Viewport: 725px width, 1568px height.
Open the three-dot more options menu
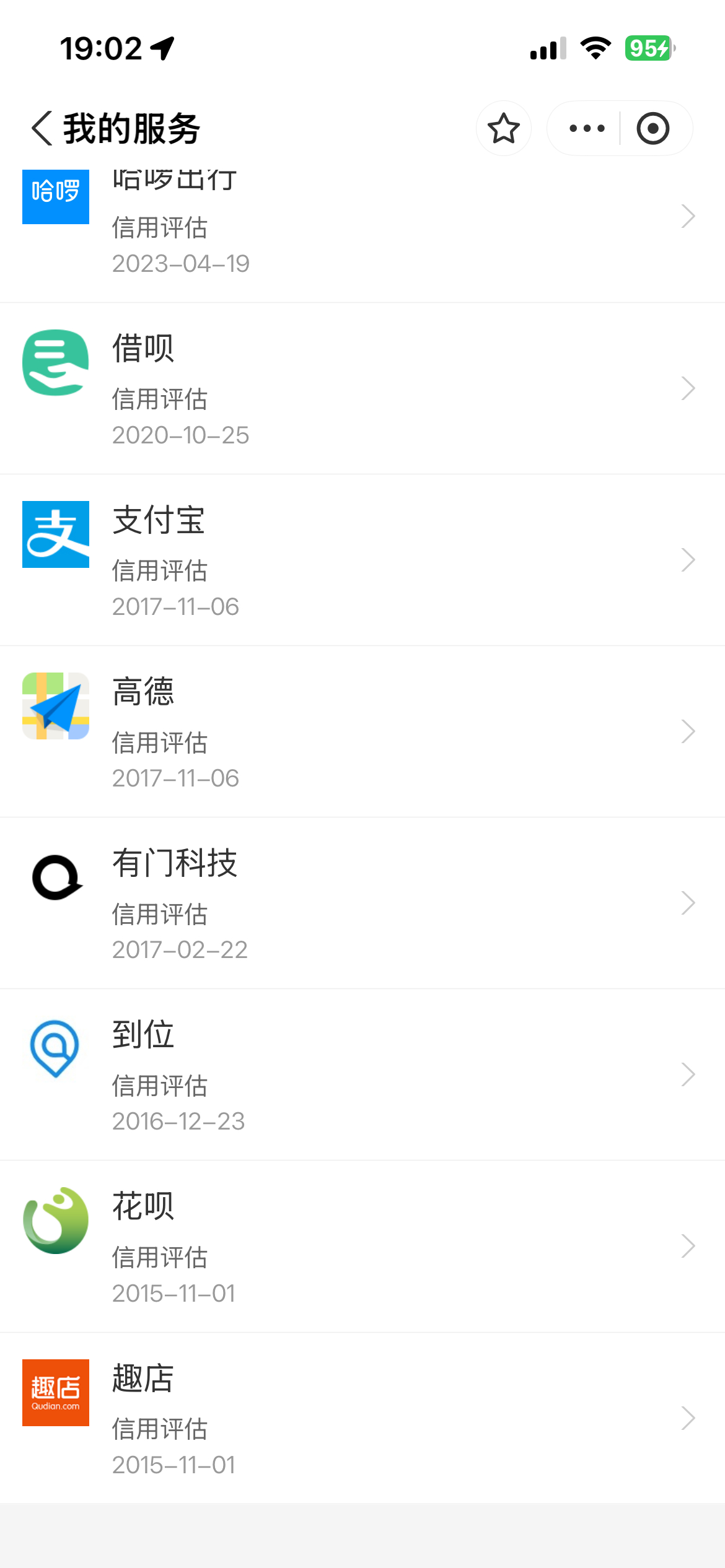[586, 128]
